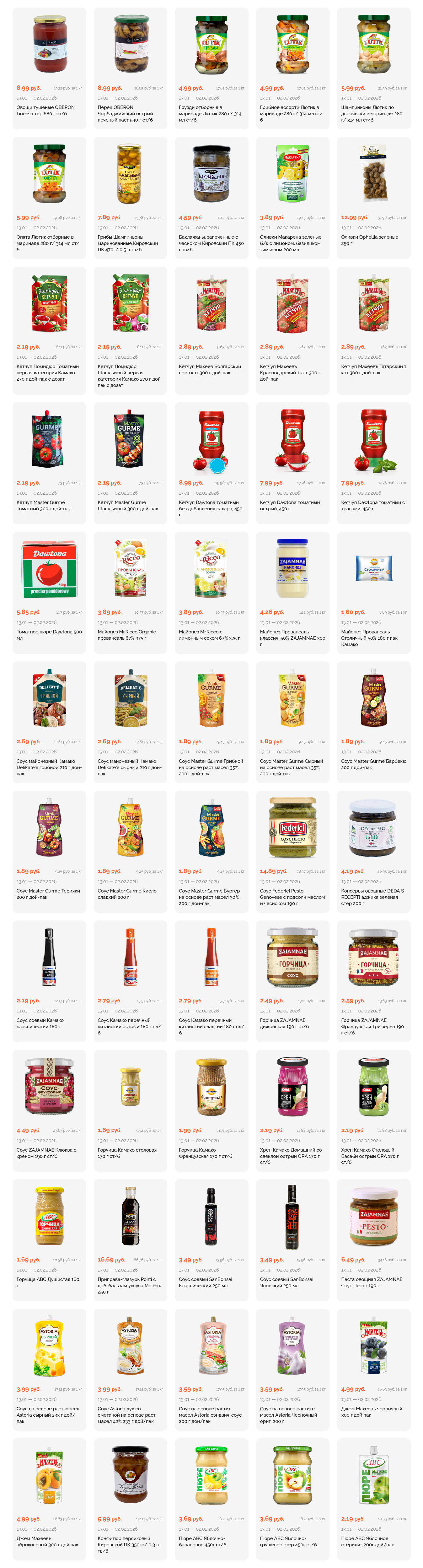Open the Овощи тушеные OBERON Гювеч card
The width and height of the screenshot is (423, 1568).
point(49,68)
